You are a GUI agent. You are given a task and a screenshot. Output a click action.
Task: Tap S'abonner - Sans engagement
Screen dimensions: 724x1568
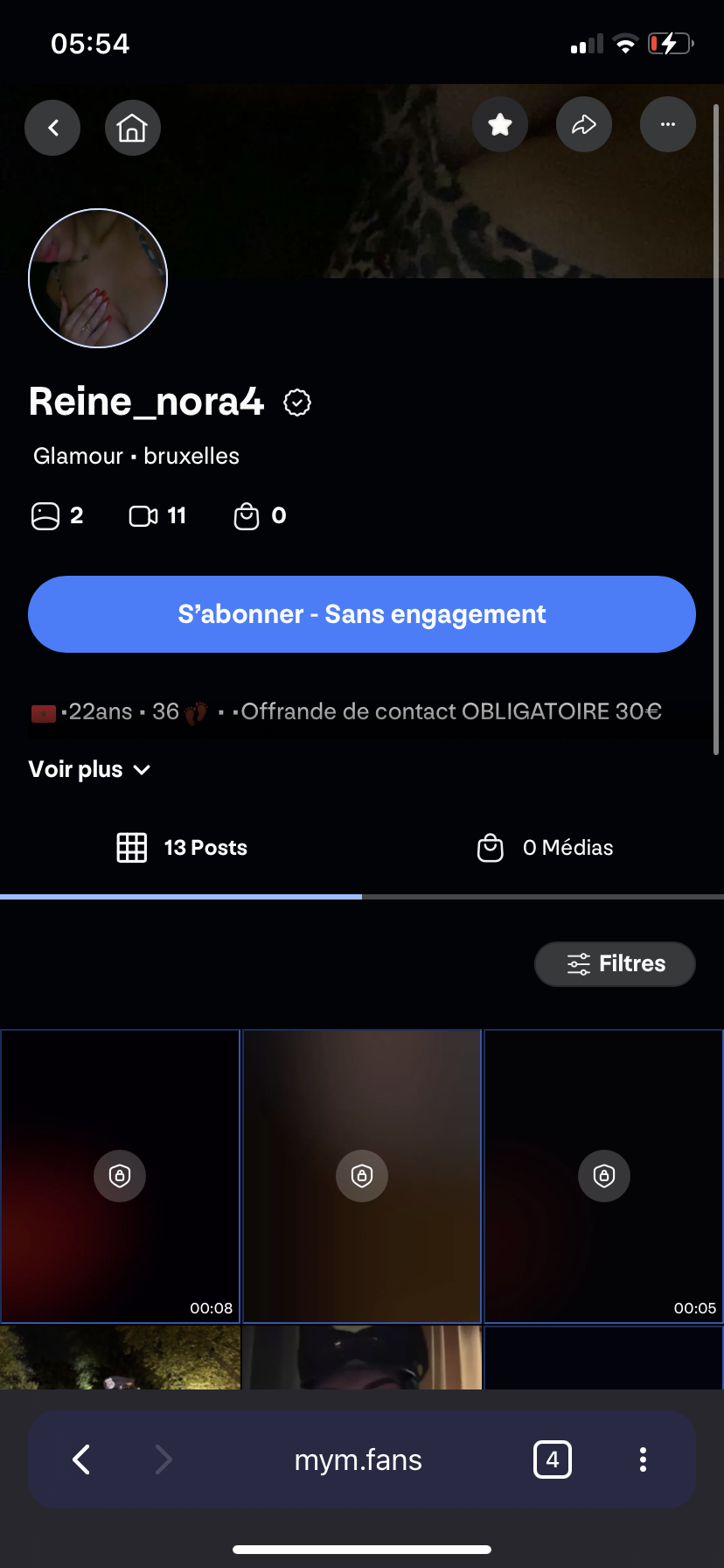tap(362, 614)
